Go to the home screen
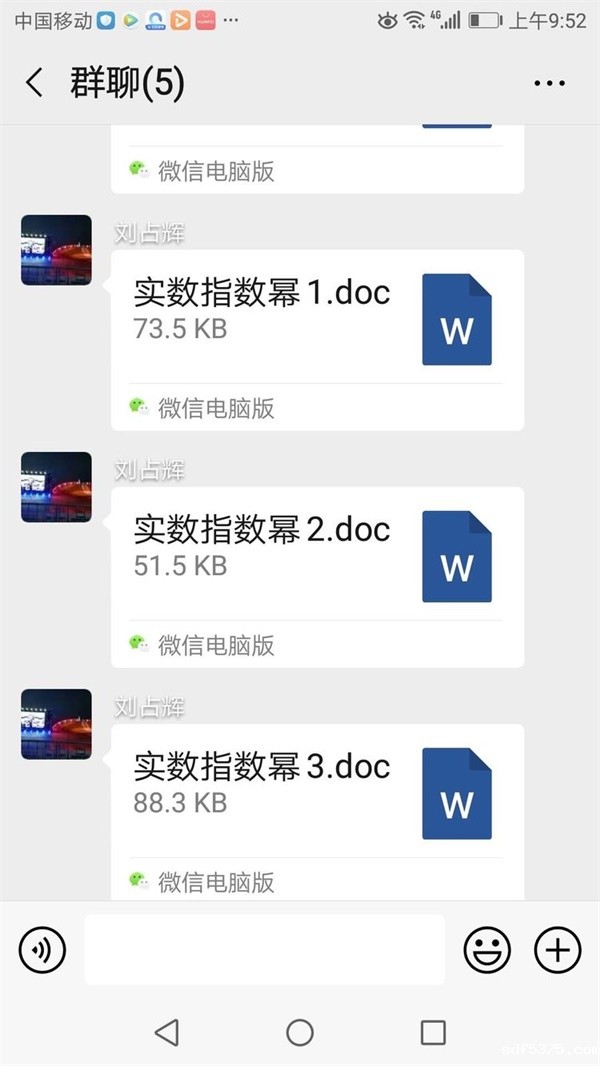 300,1032
